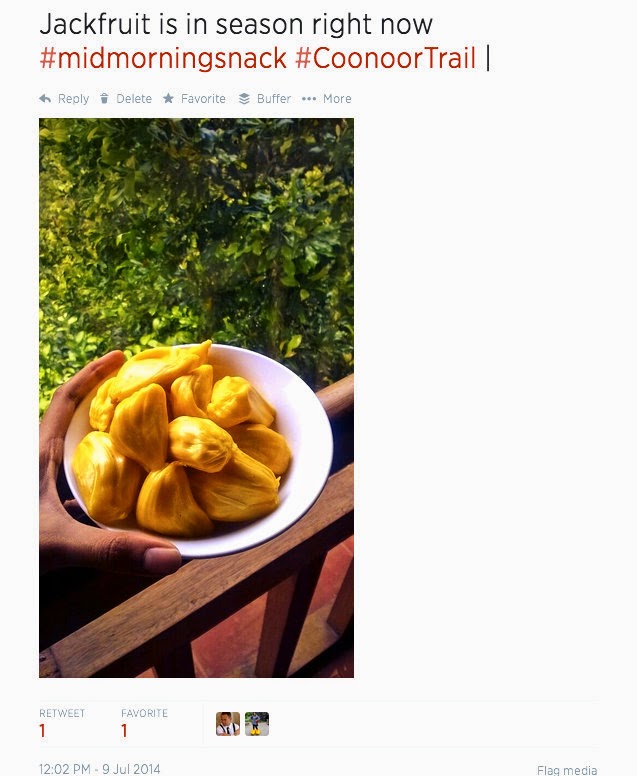Flag this media

(567, 770)
